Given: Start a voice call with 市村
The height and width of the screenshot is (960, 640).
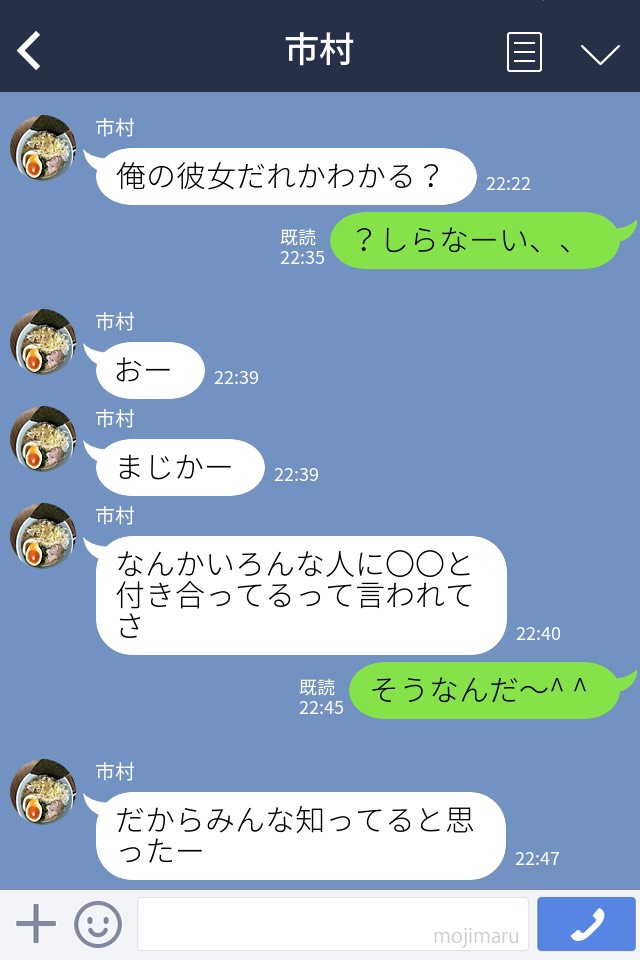Looking at the screenshot, I should [x=586, y=924].
